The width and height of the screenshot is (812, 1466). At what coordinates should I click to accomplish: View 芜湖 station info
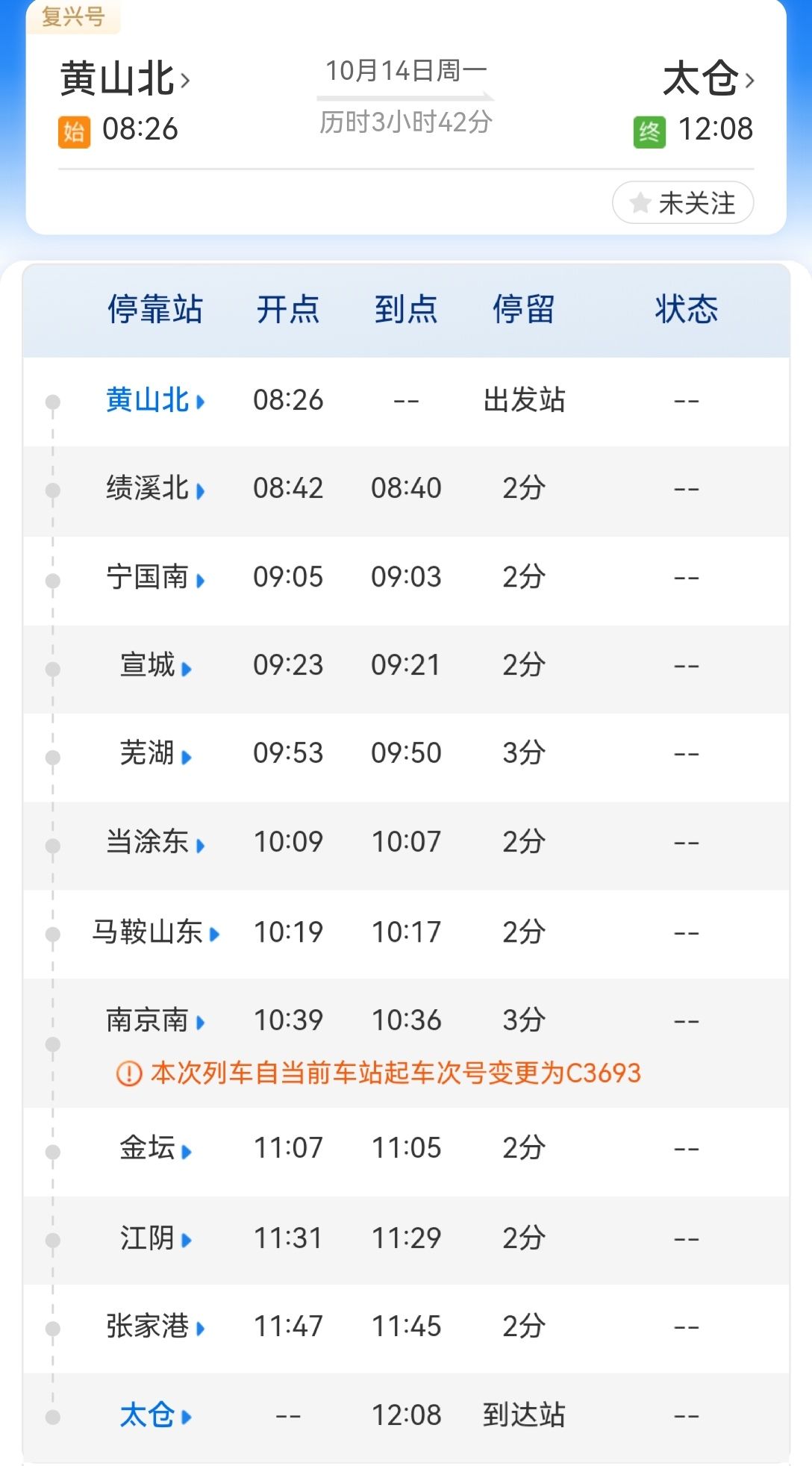click(x=155, y=753)
